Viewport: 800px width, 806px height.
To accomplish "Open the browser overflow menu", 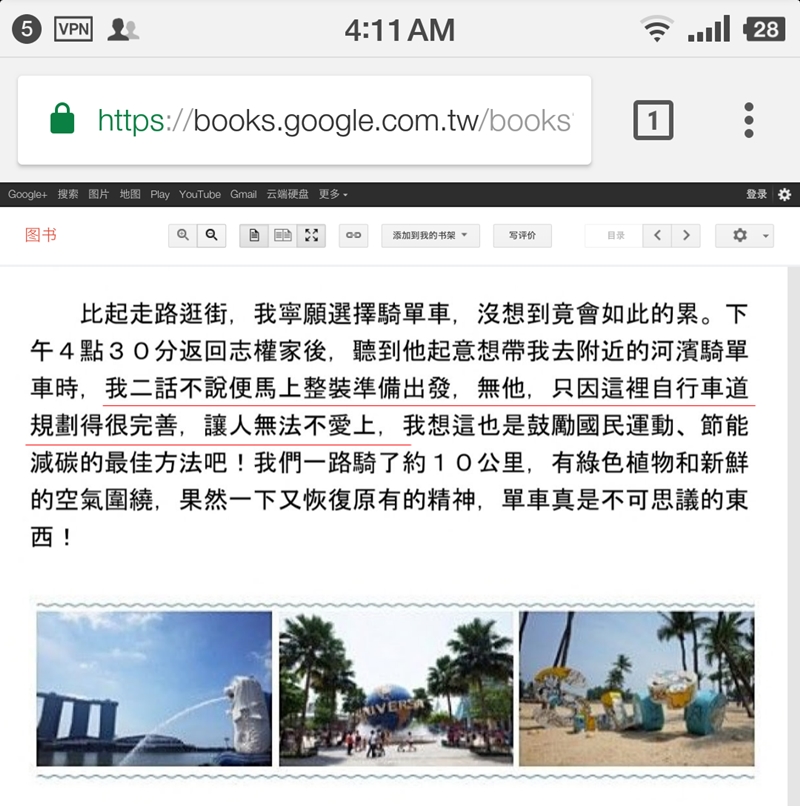I will (748, 121).
